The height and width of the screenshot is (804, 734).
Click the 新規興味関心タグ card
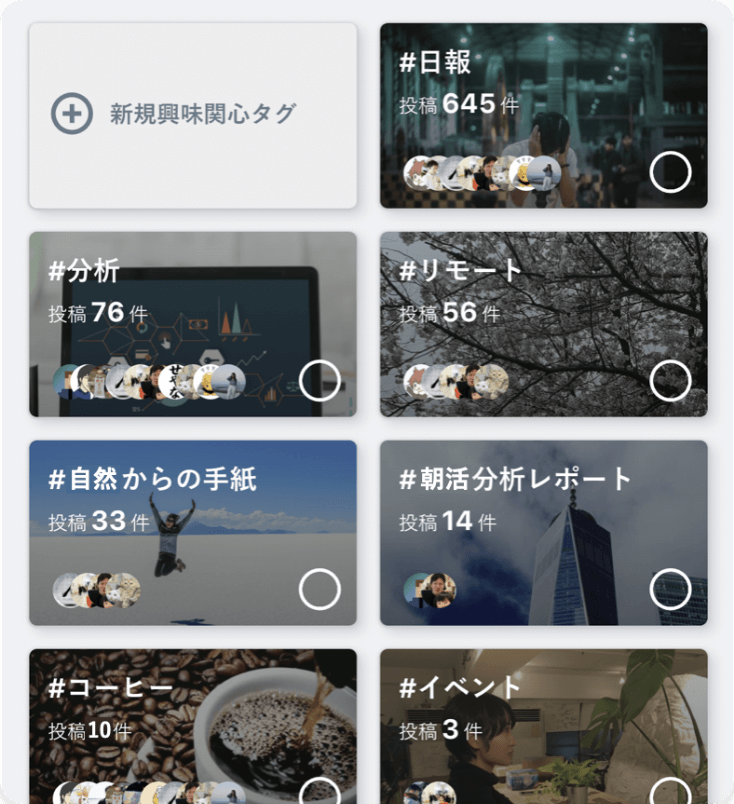coord(193,114)
